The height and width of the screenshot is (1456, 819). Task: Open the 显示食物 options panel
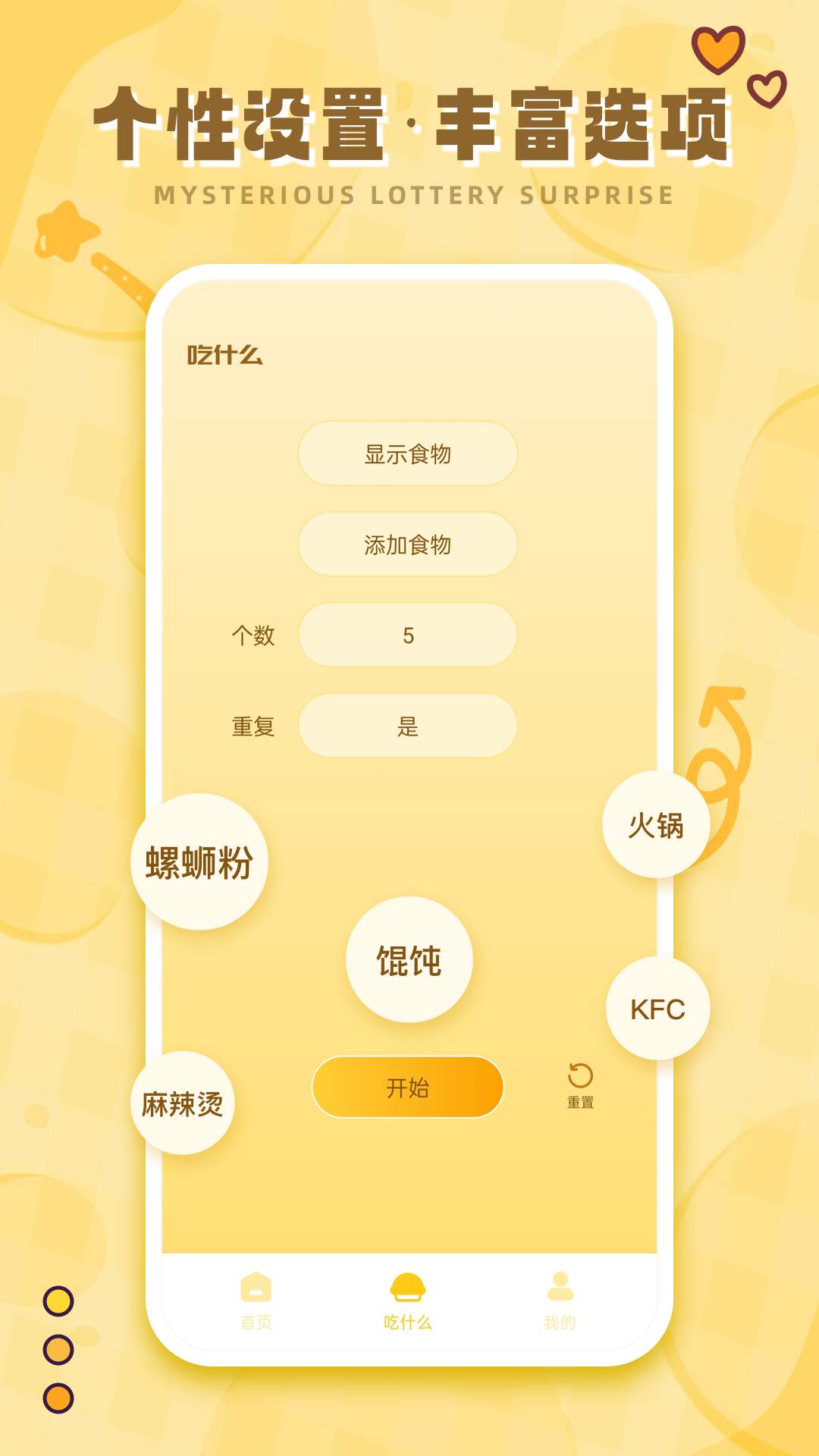click(x=407, y=455)
